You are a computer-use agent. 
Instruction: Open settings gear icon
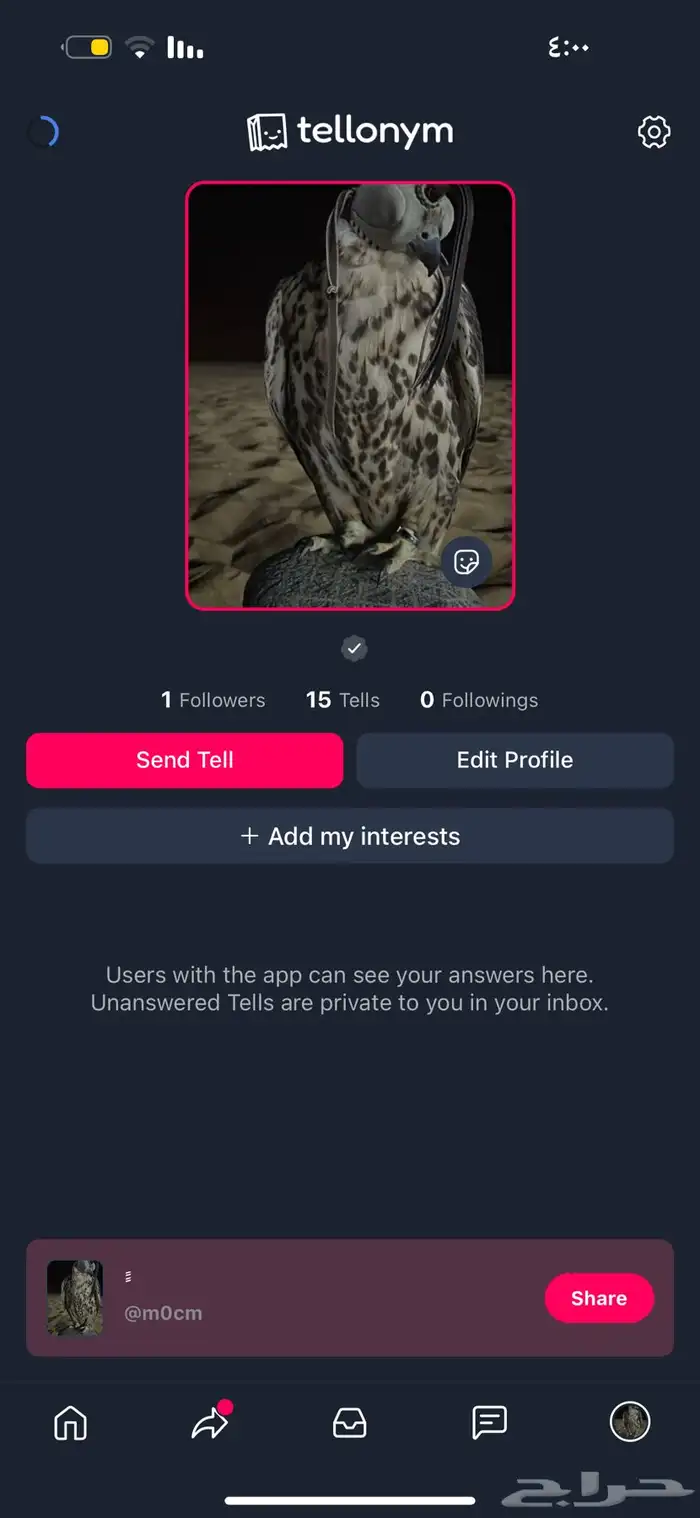pos(653,132)
